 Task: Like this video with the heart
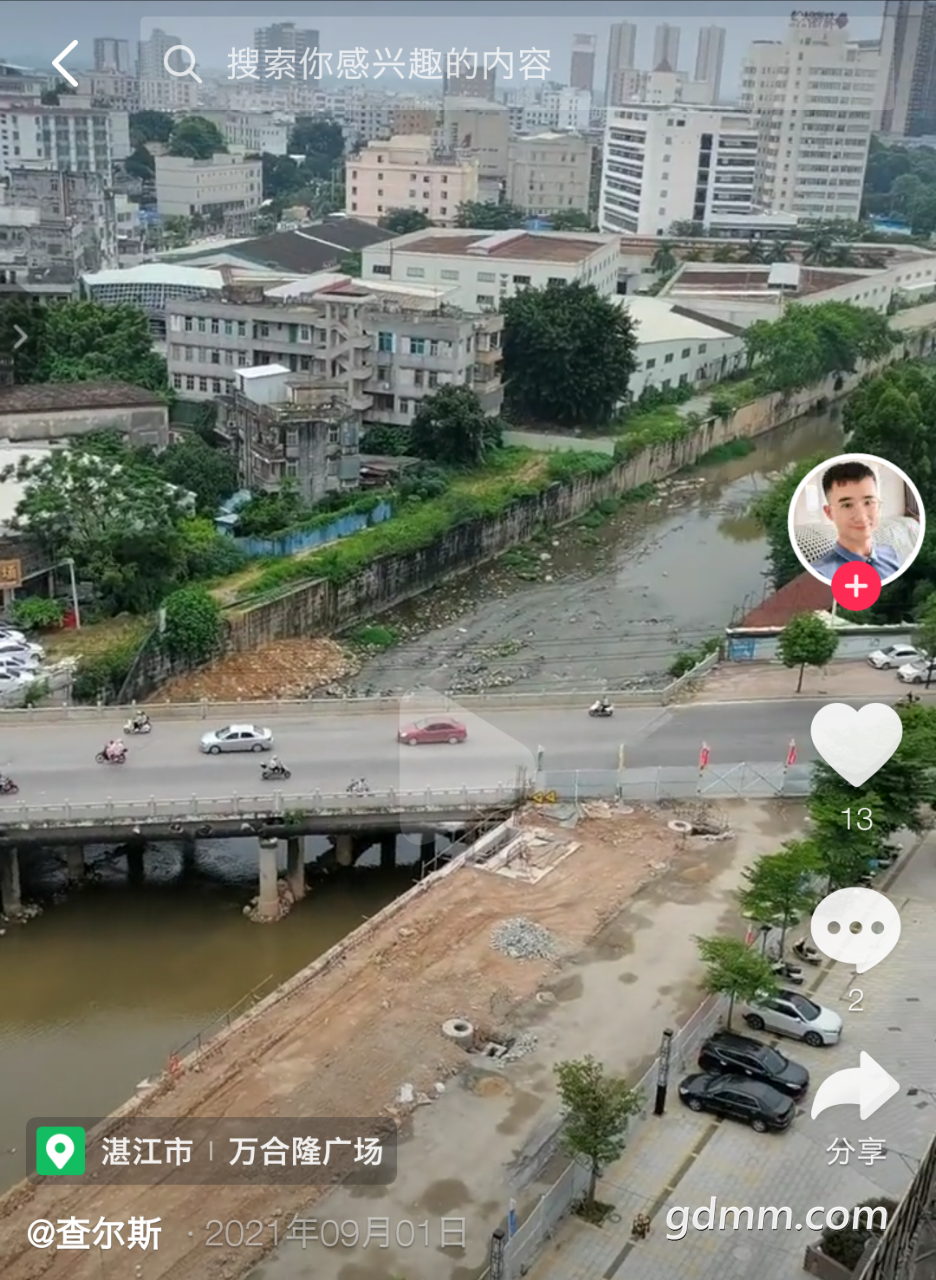[x=856, y=744]
